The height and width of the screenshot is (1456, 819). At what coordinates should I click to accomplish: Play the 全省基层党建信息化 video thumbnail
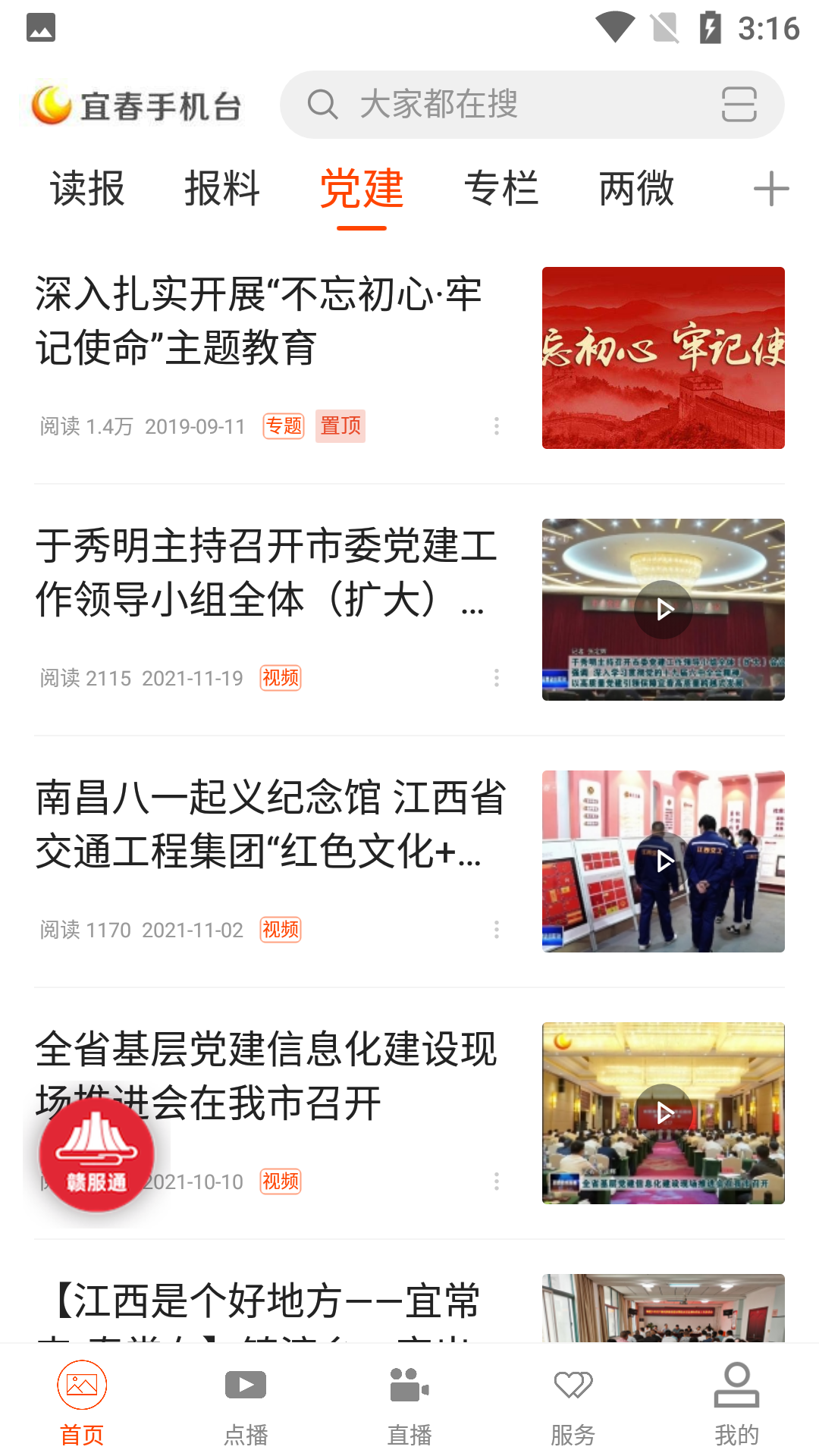pos(664,1113)
